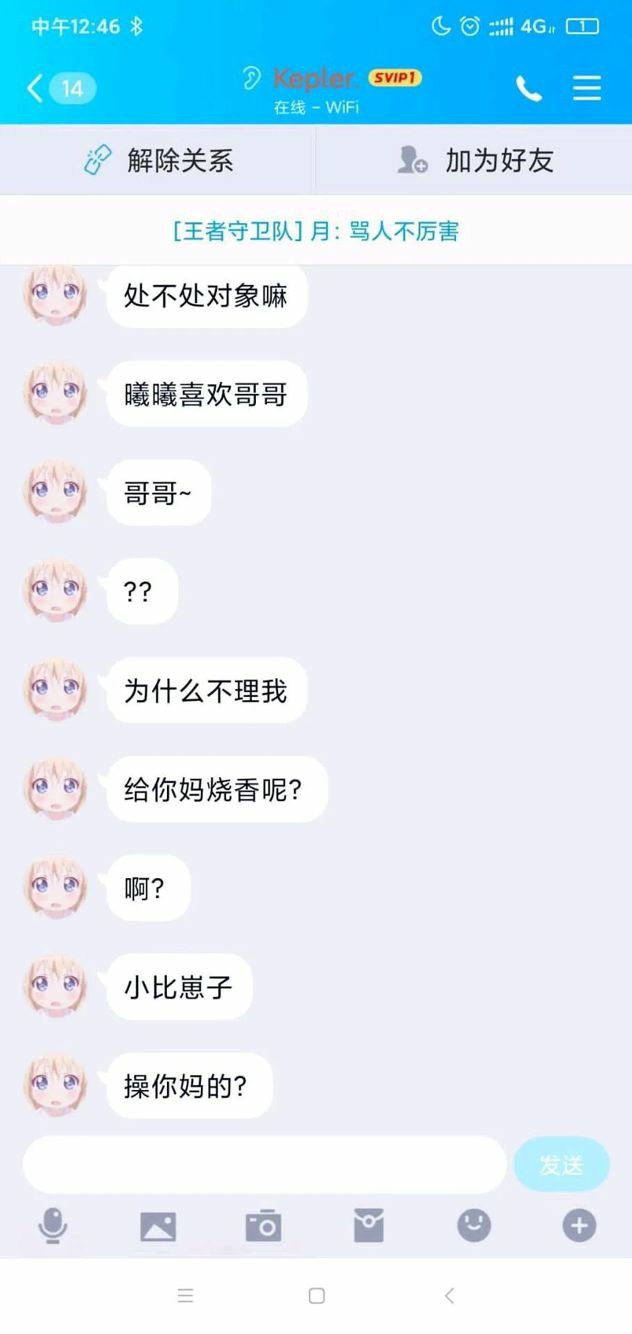Screen dimensions: 632x1334
Task: Open the emoji panel
Action: 474,1225
